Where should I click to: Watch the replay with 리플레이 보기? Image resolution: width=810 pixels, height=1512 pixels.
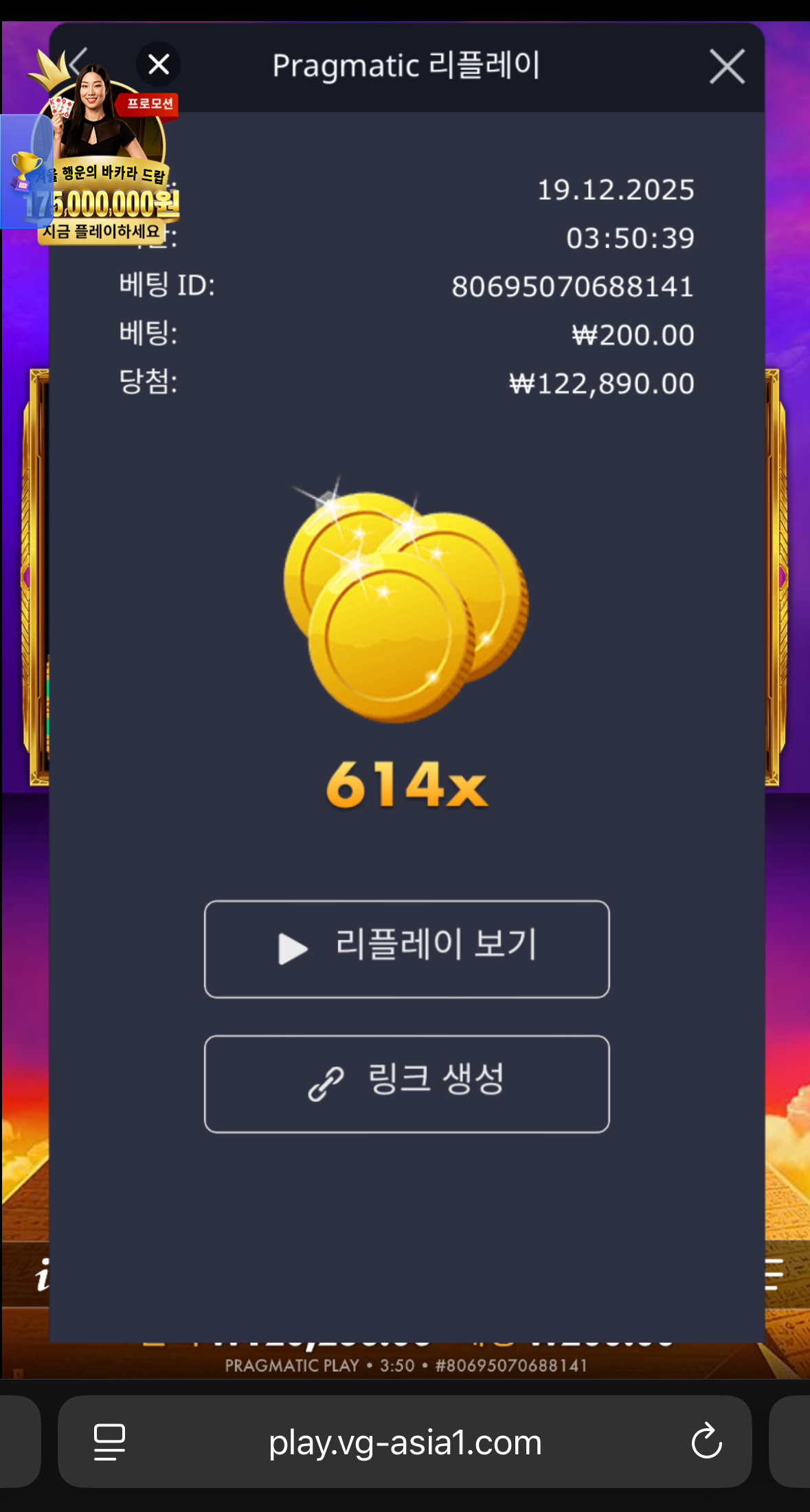click(407, 948)
